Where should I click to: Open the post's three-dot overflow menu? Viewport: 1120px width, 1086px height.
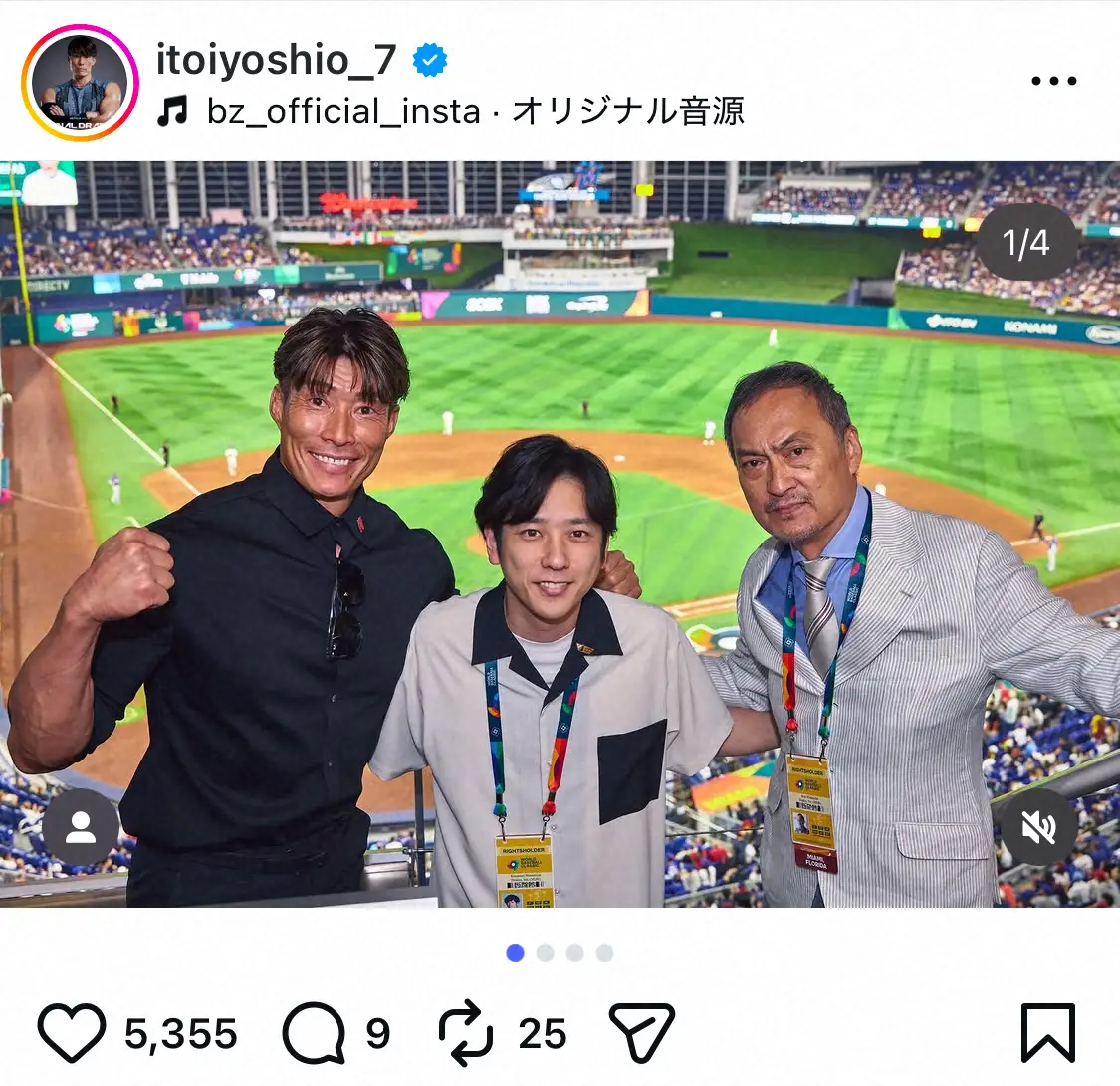(x=1053, y=82)
